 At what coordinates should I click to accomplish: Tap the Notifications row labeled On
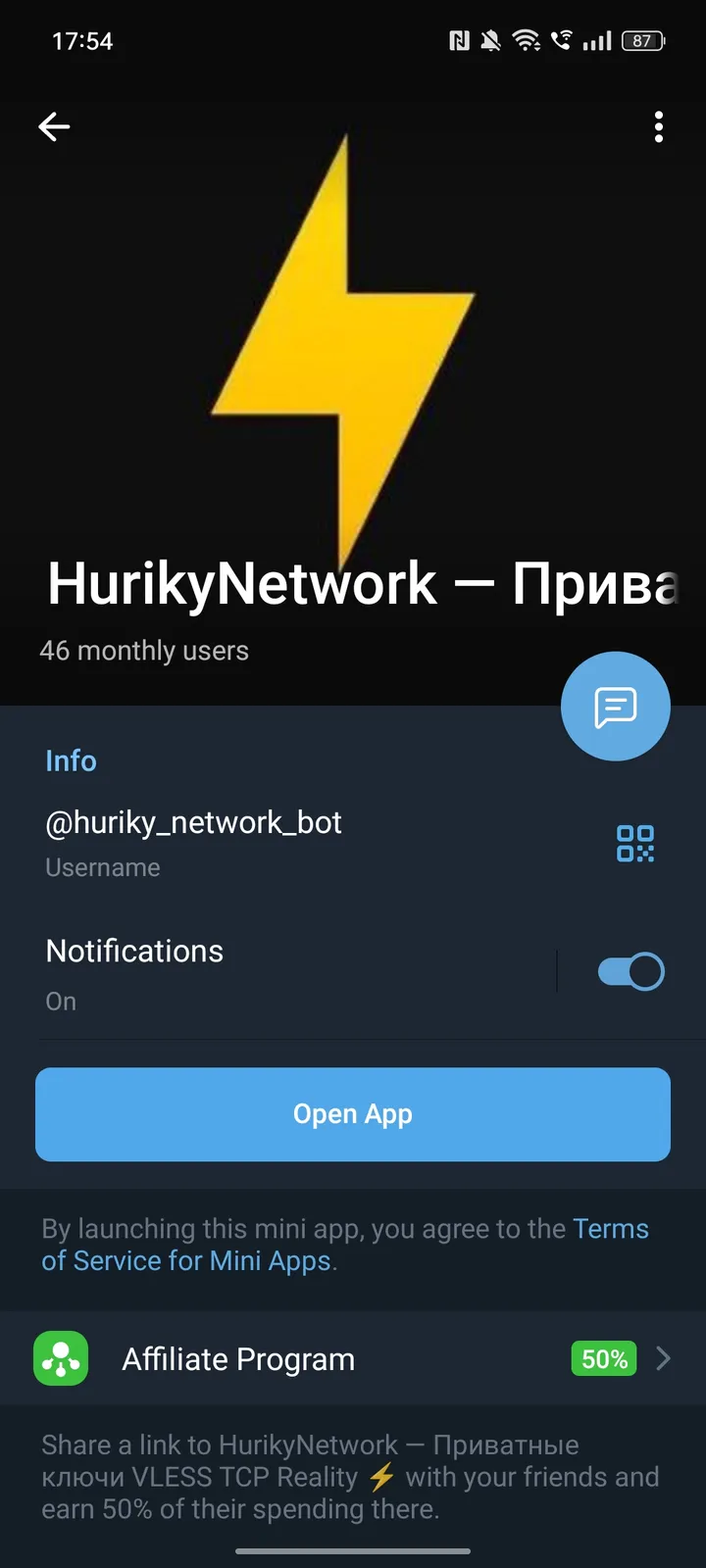(x=134, y=970)
